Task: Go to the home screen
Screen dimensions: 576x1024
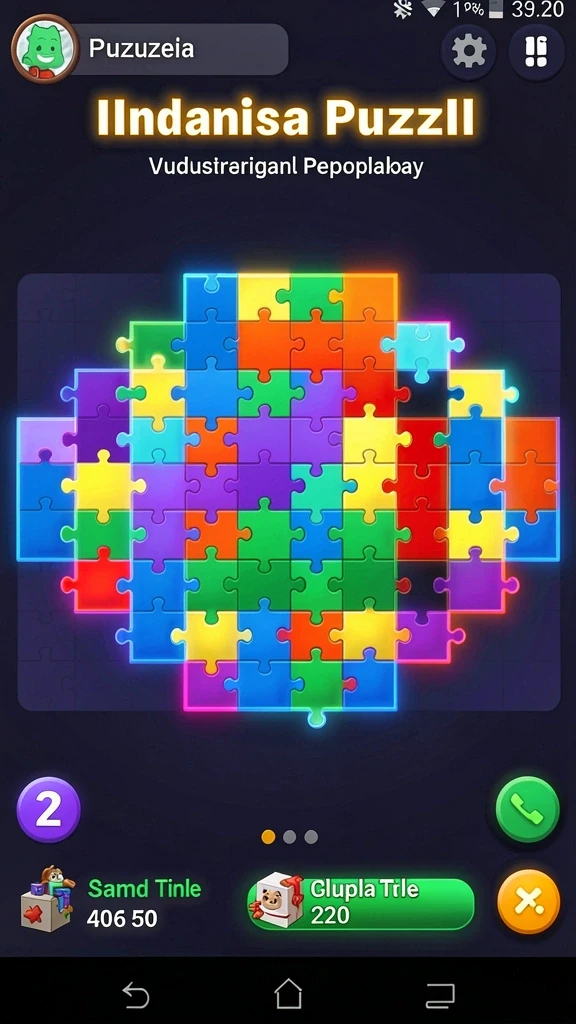Action: (288, 995)
